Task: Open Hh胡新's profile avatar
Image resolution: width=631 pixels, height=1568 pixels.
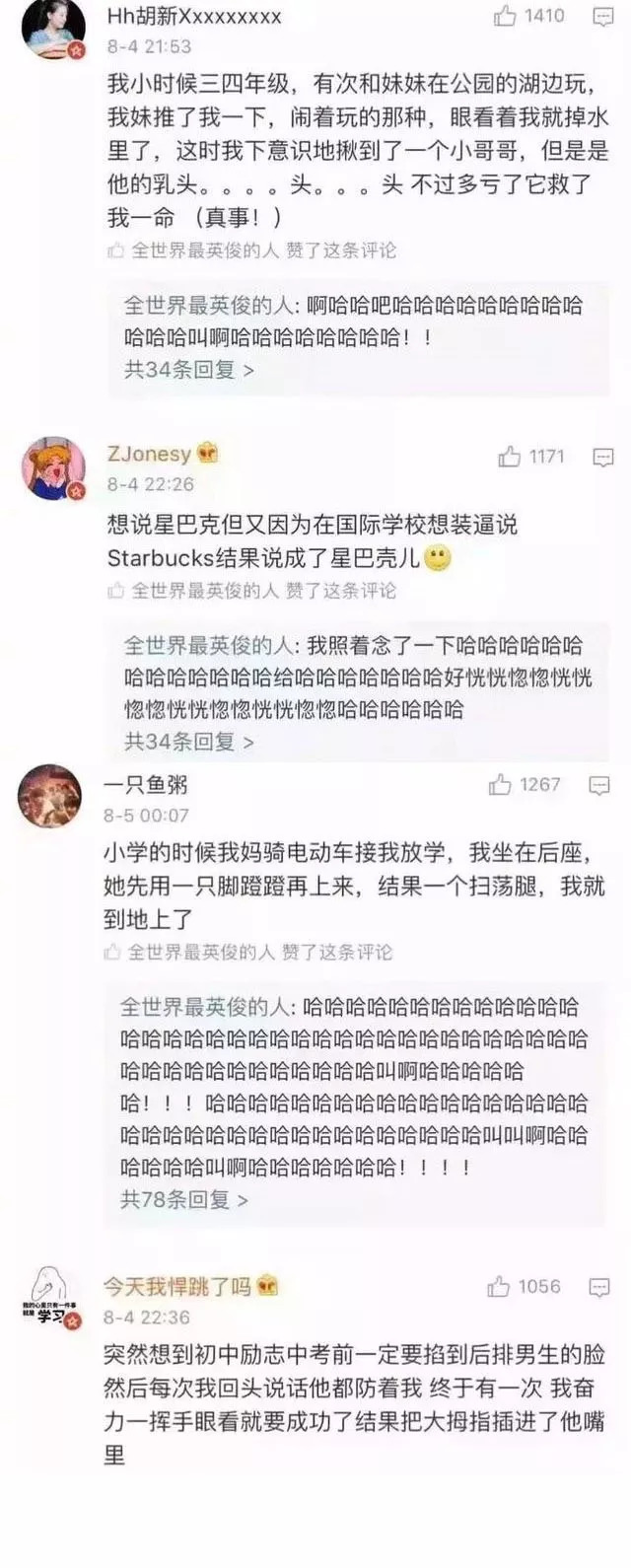Action: pos(53,28)
